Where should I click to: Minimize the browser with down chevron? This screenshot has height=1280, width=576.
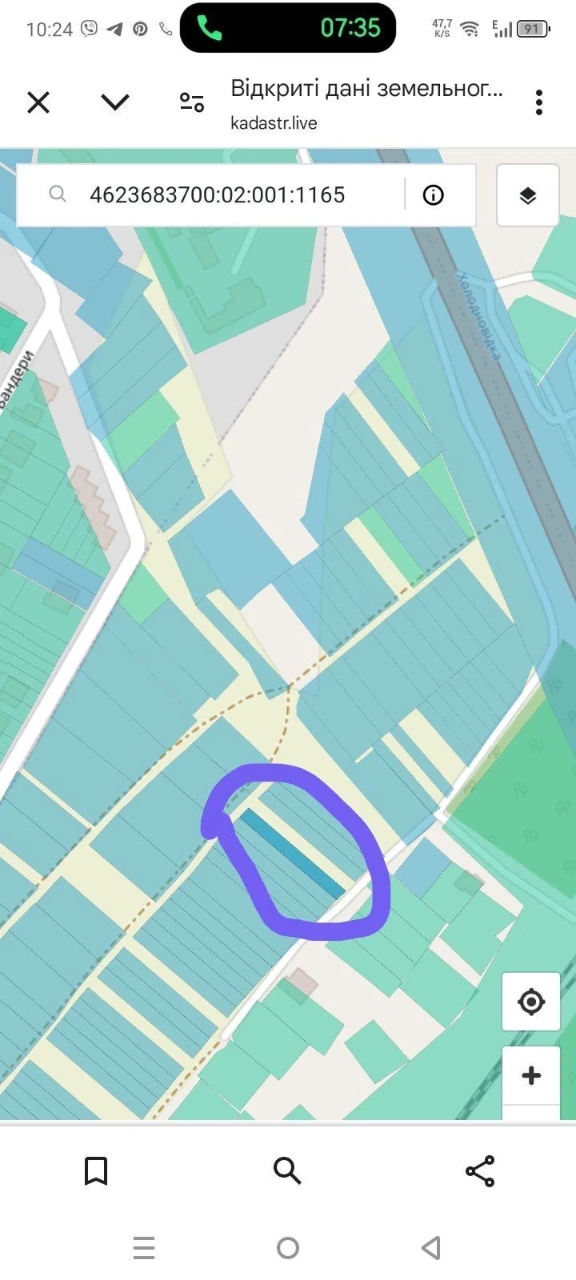point(115,102)
